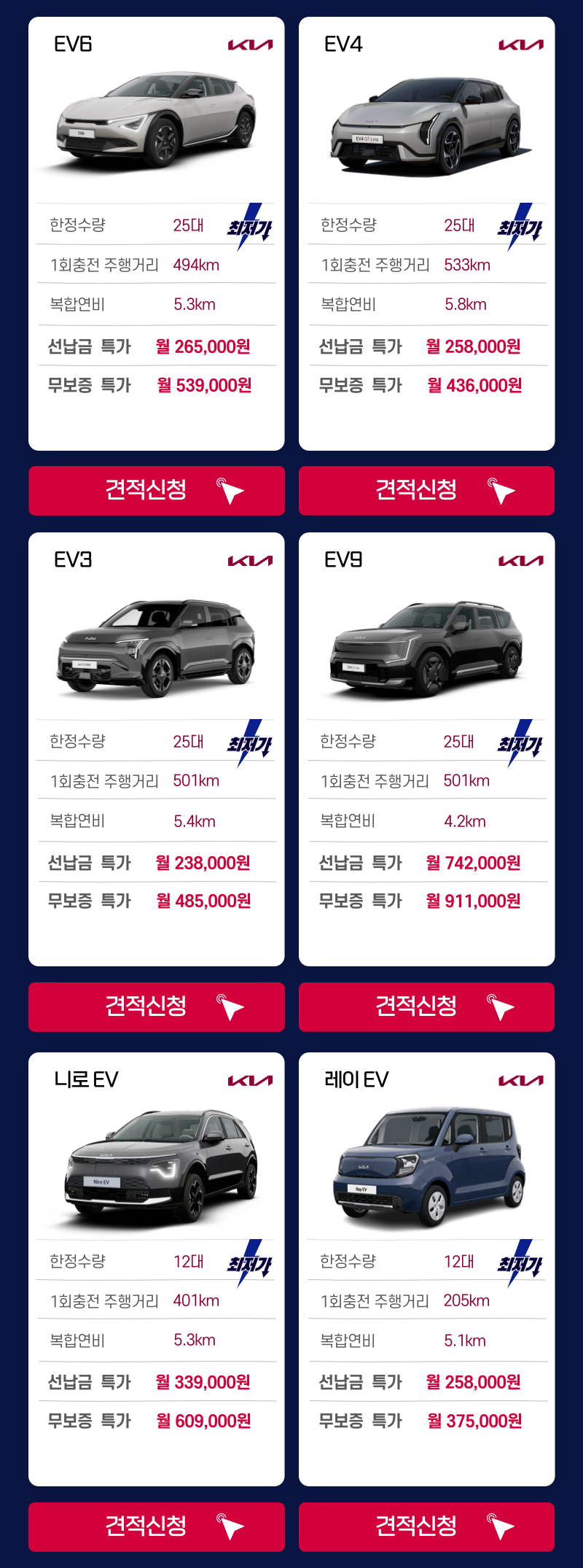Open the EV6 car card
This screenshot has width=583, height=1568.
[157, 233]
